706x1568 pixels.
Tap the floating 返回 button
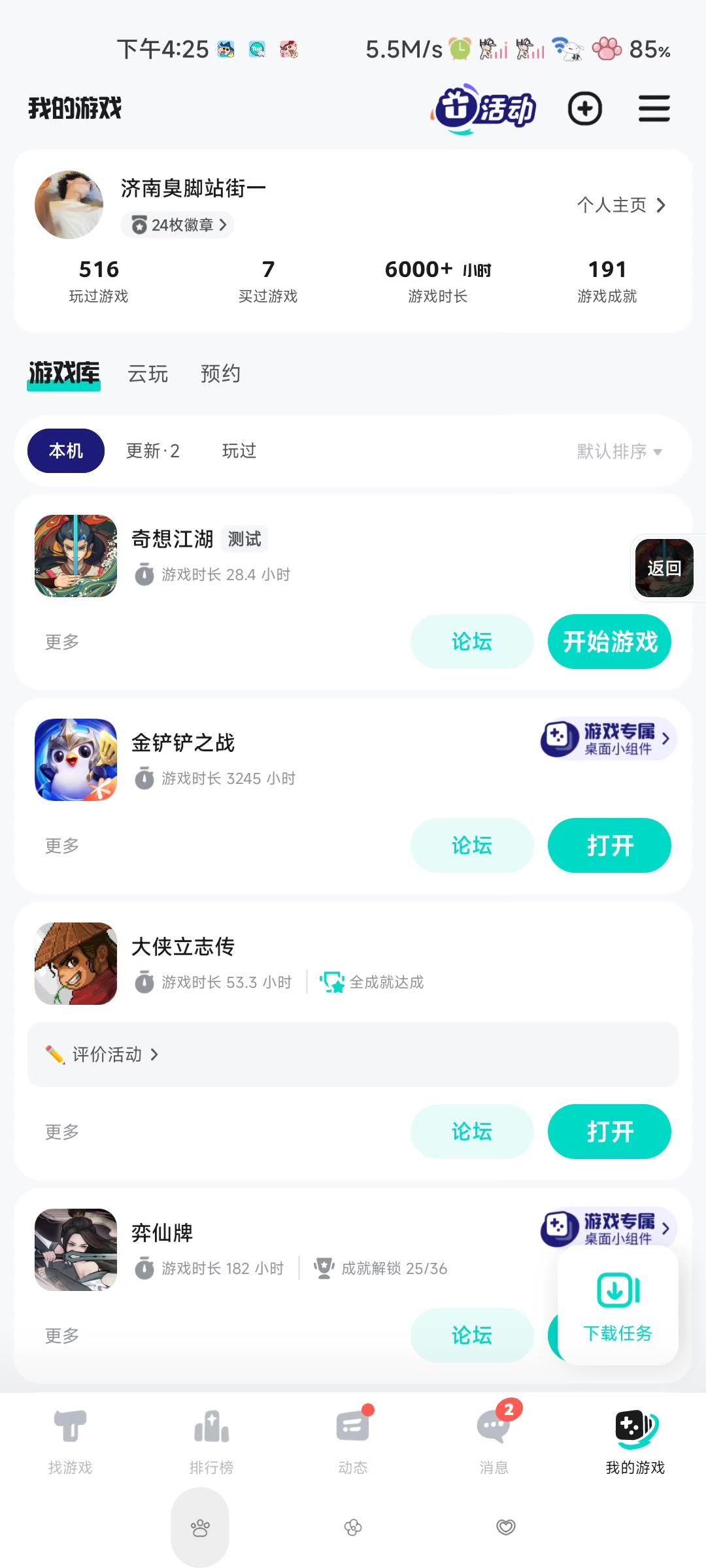pyautogui.click(x=664, y=568)
